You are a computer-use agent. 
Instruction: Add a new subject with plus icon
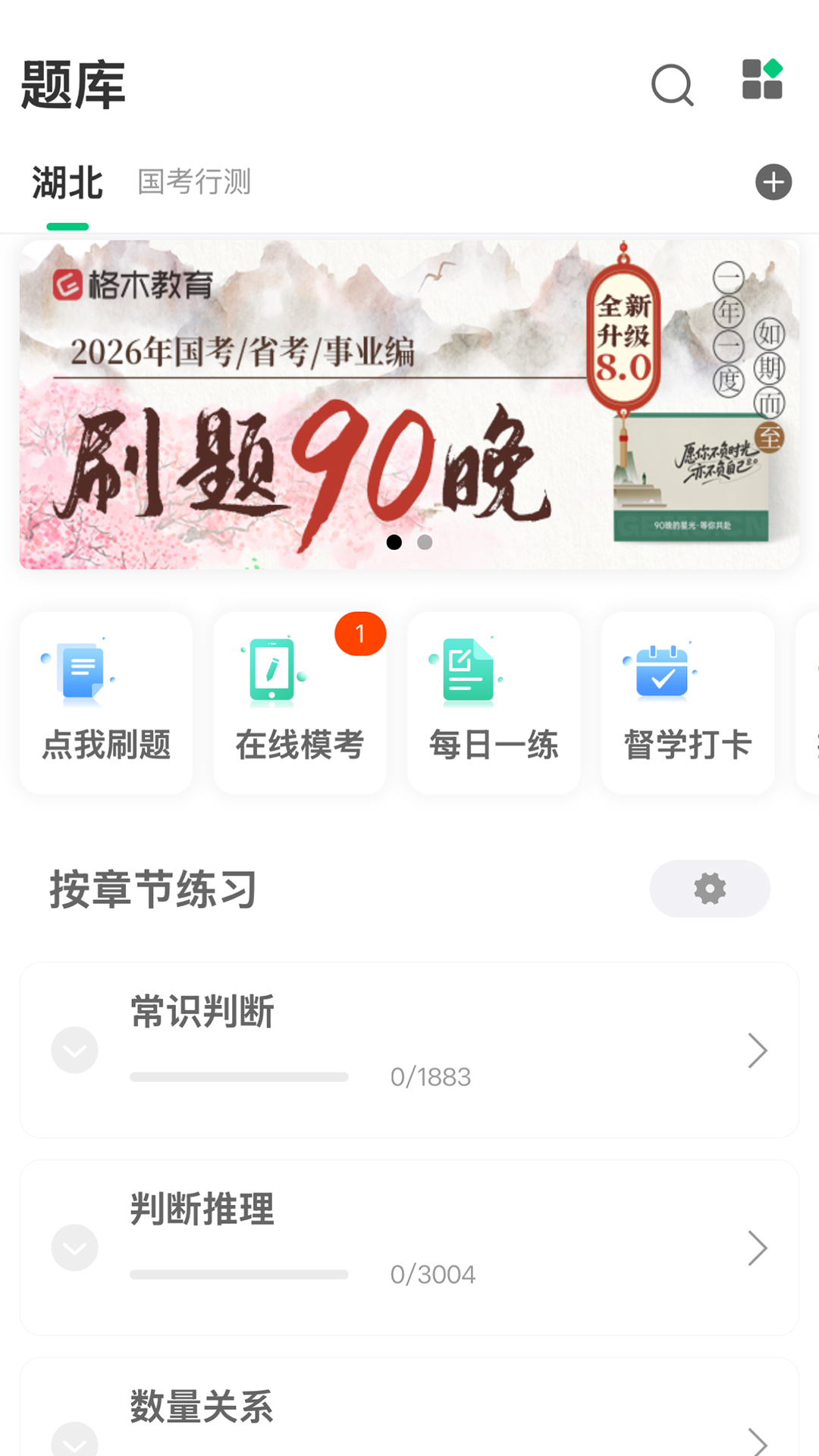pyautogui.click(x=773, y=182)
